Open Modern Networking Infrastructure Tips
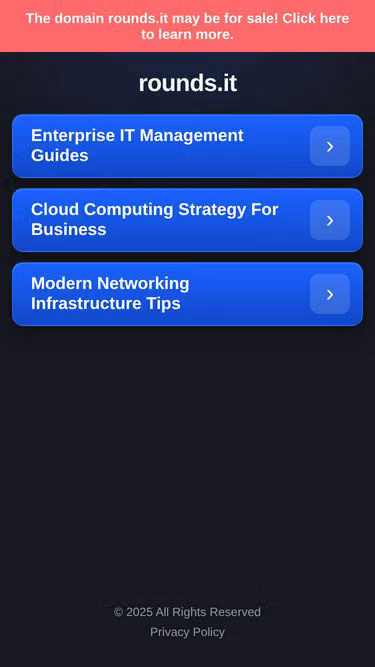 tap(188, 294)
